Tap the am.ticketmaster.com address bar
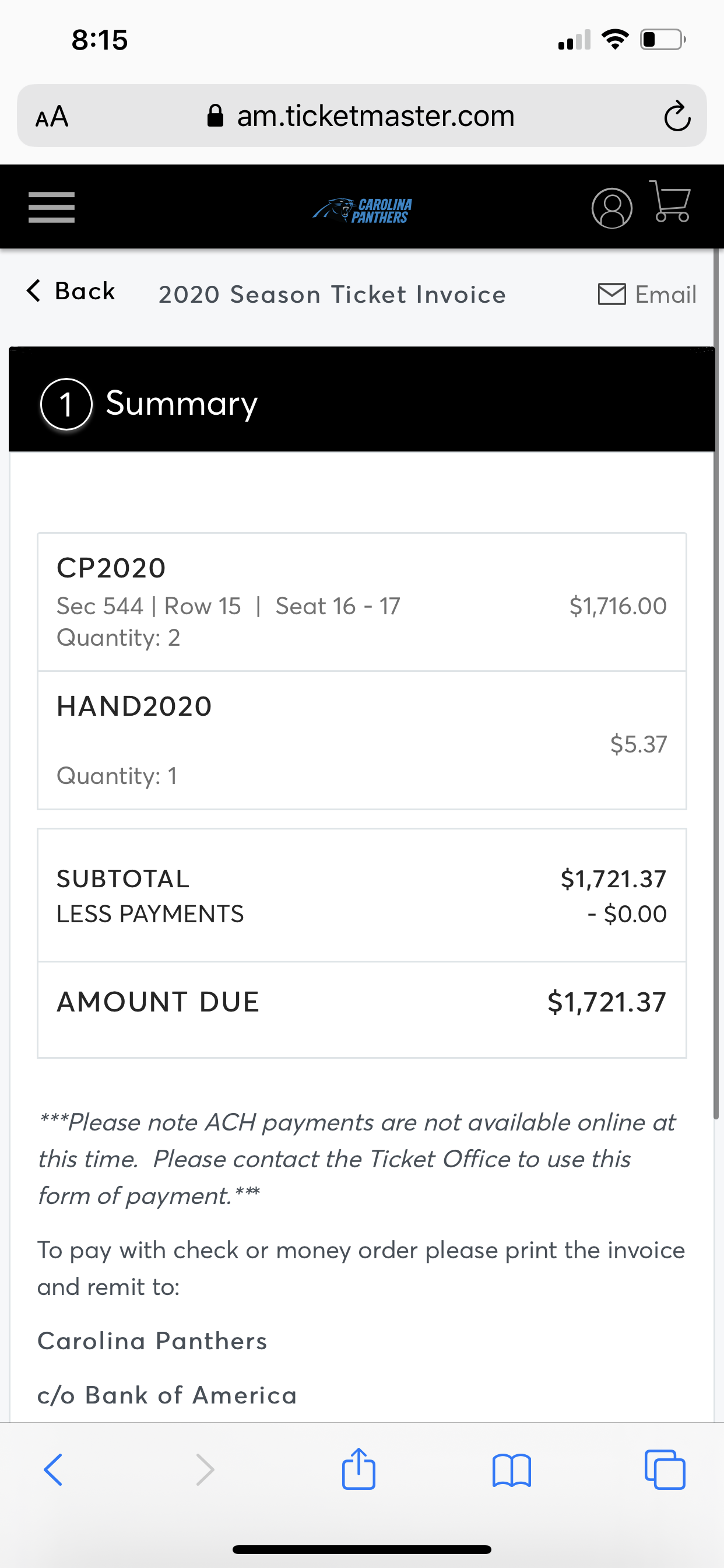 coord(363,116)
